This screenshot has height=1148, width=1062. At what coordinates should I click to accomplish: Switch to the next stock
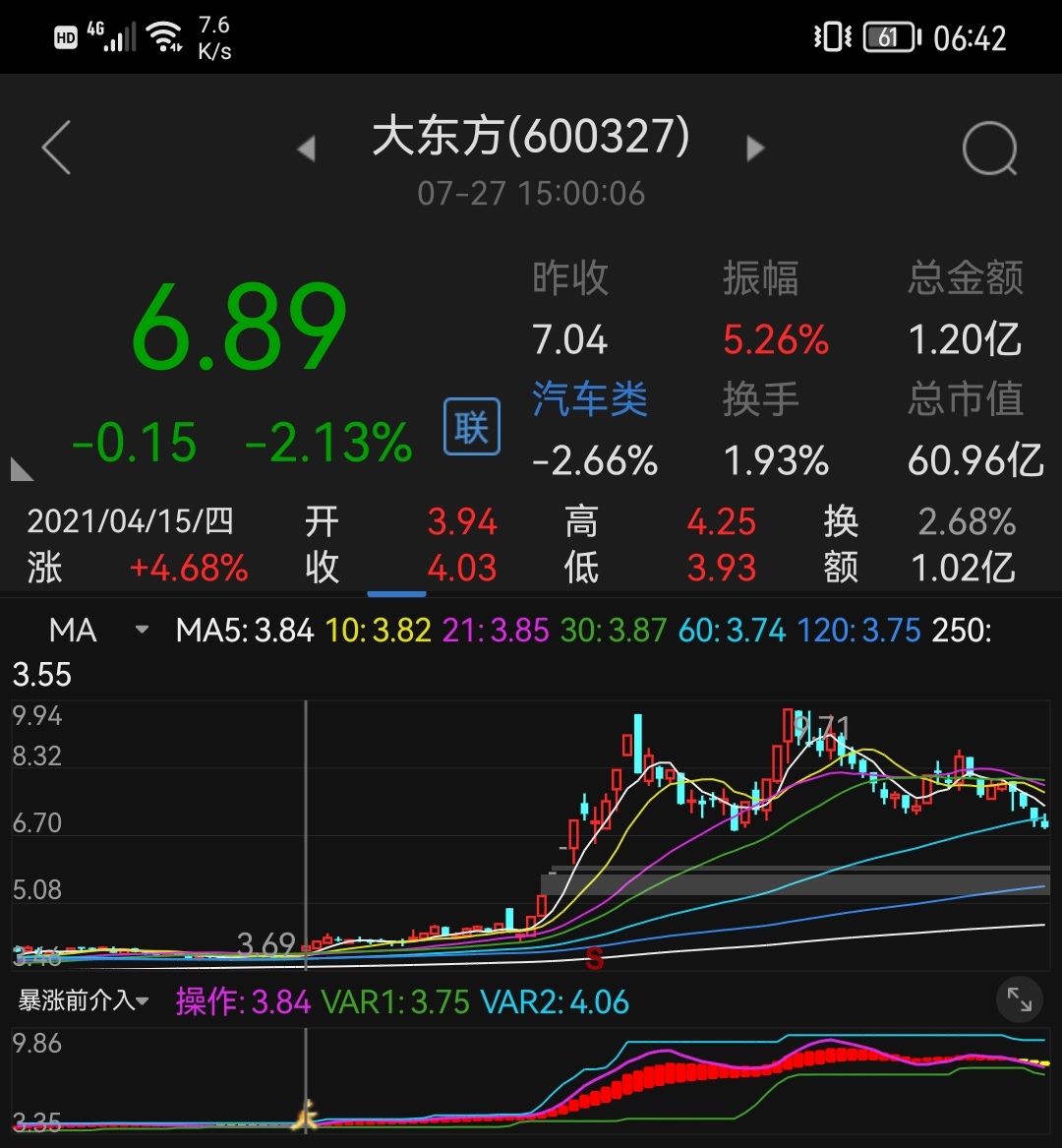tap(755, 149)
